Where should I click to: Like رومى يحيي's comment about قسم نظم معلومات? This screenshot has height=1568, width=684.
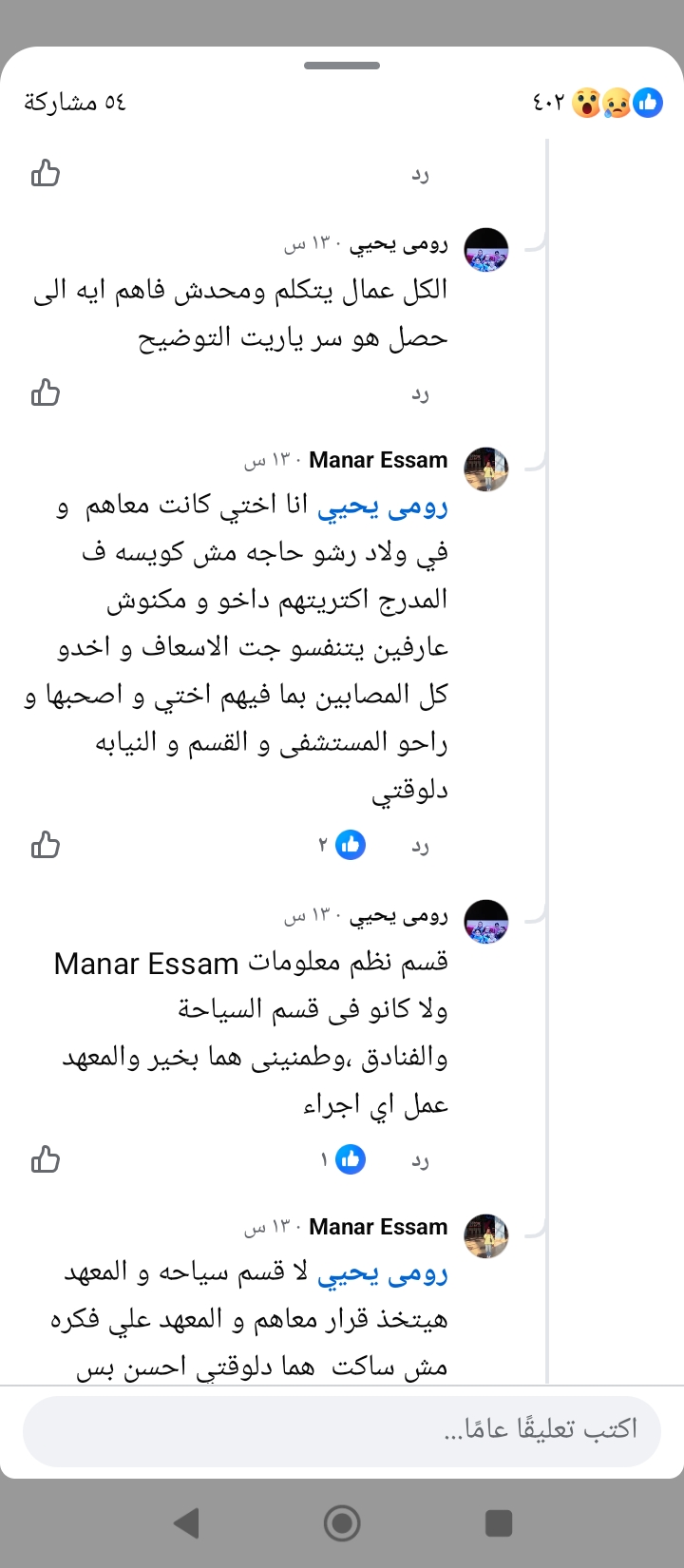tap(45, 1159)
